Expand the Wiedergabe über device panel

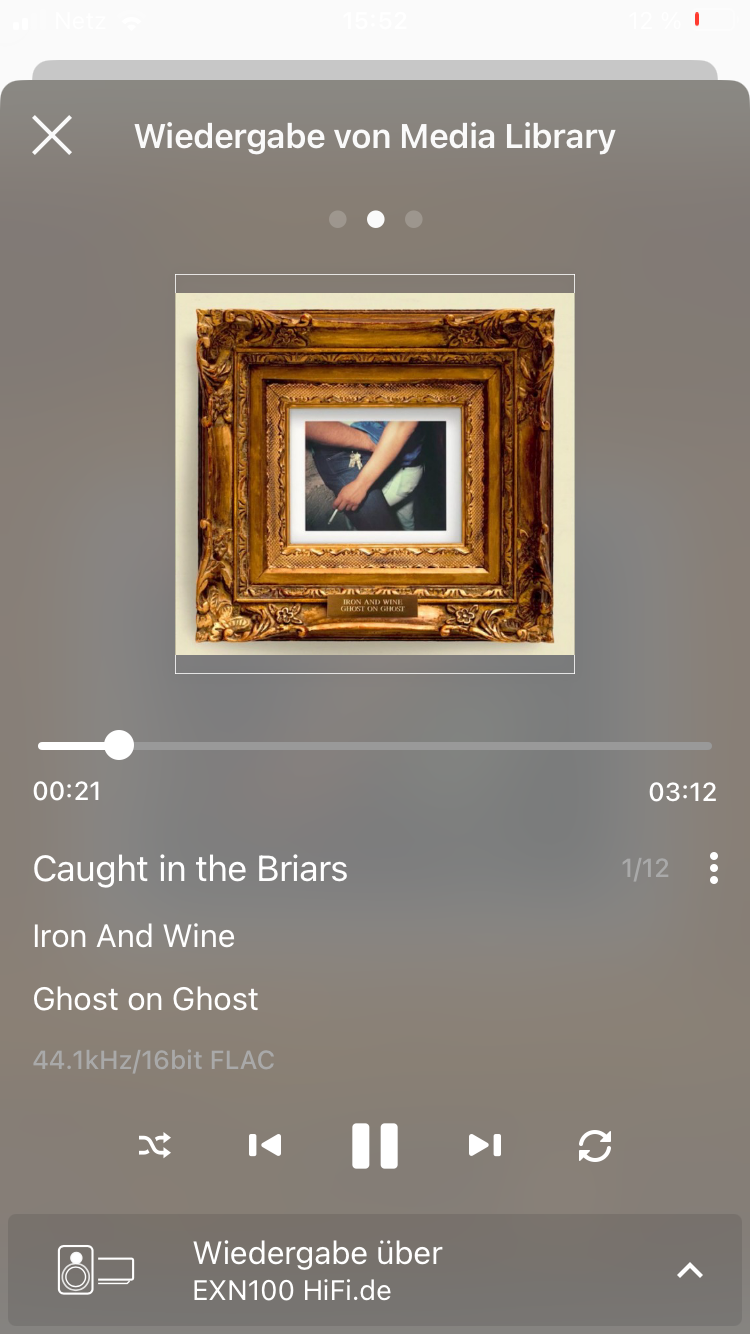click(690, 1271)
